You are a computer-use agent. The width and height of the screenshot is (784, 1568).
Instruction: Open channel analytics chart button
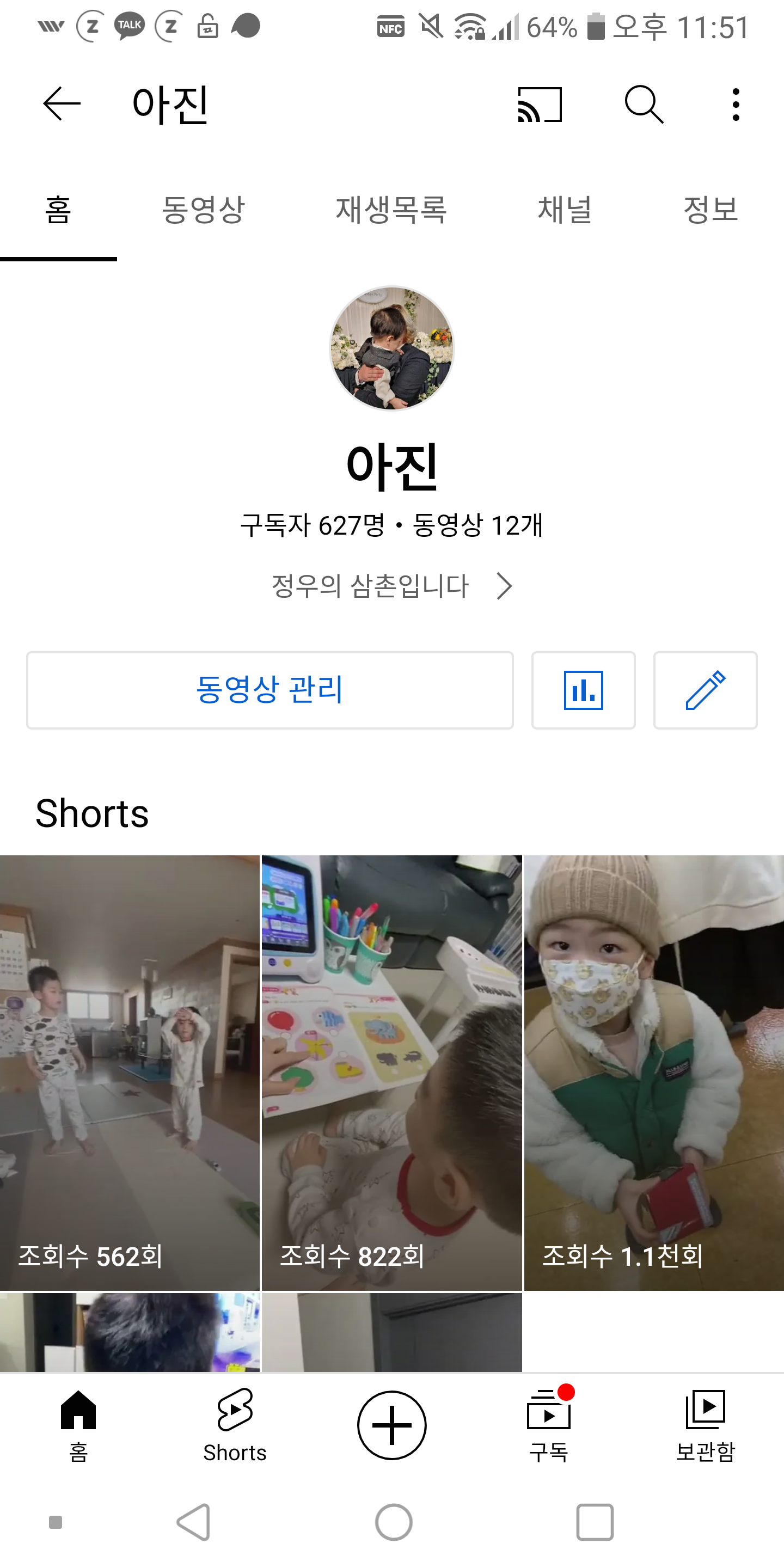tap(583, 690)
